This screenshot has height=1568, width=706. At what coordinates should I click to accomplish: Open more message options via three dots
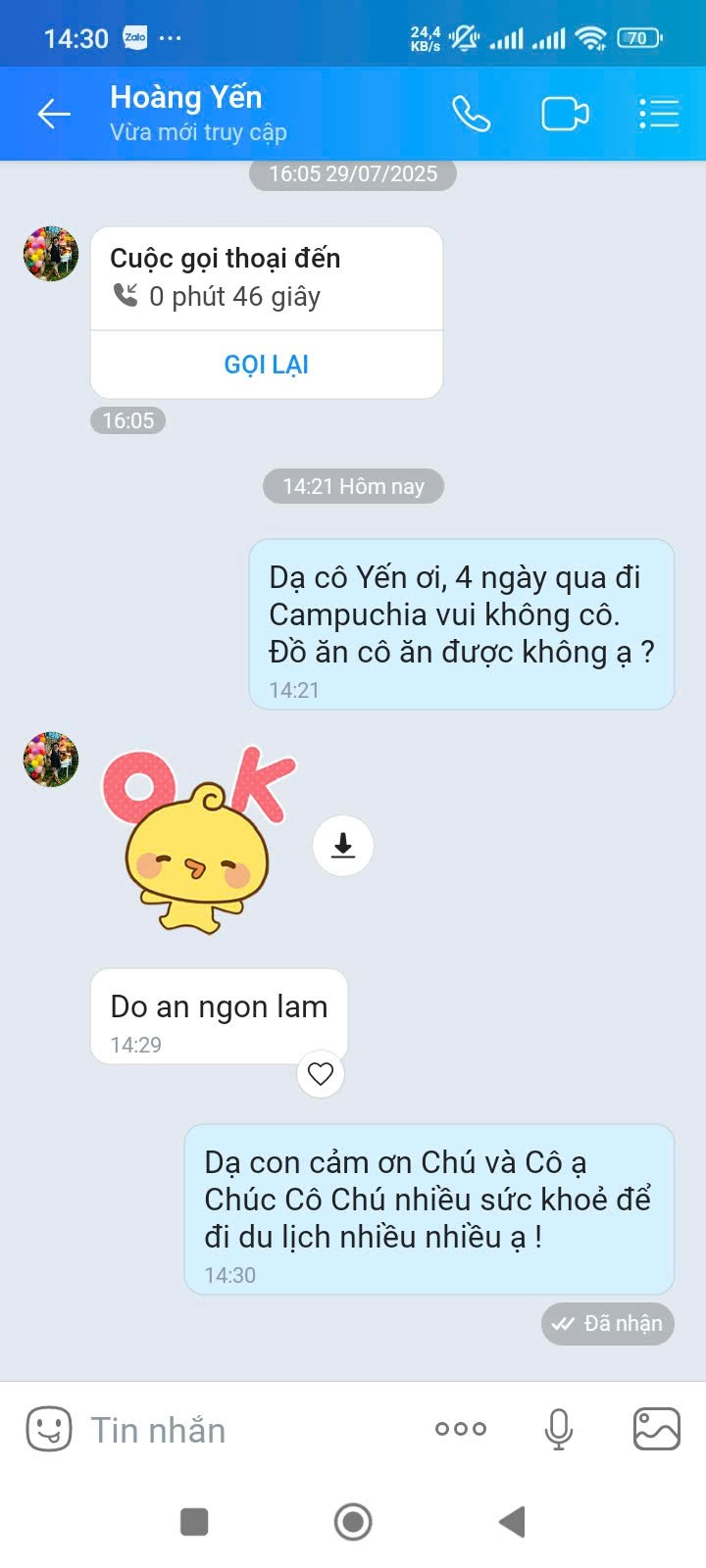click(x=460, y=1429)
